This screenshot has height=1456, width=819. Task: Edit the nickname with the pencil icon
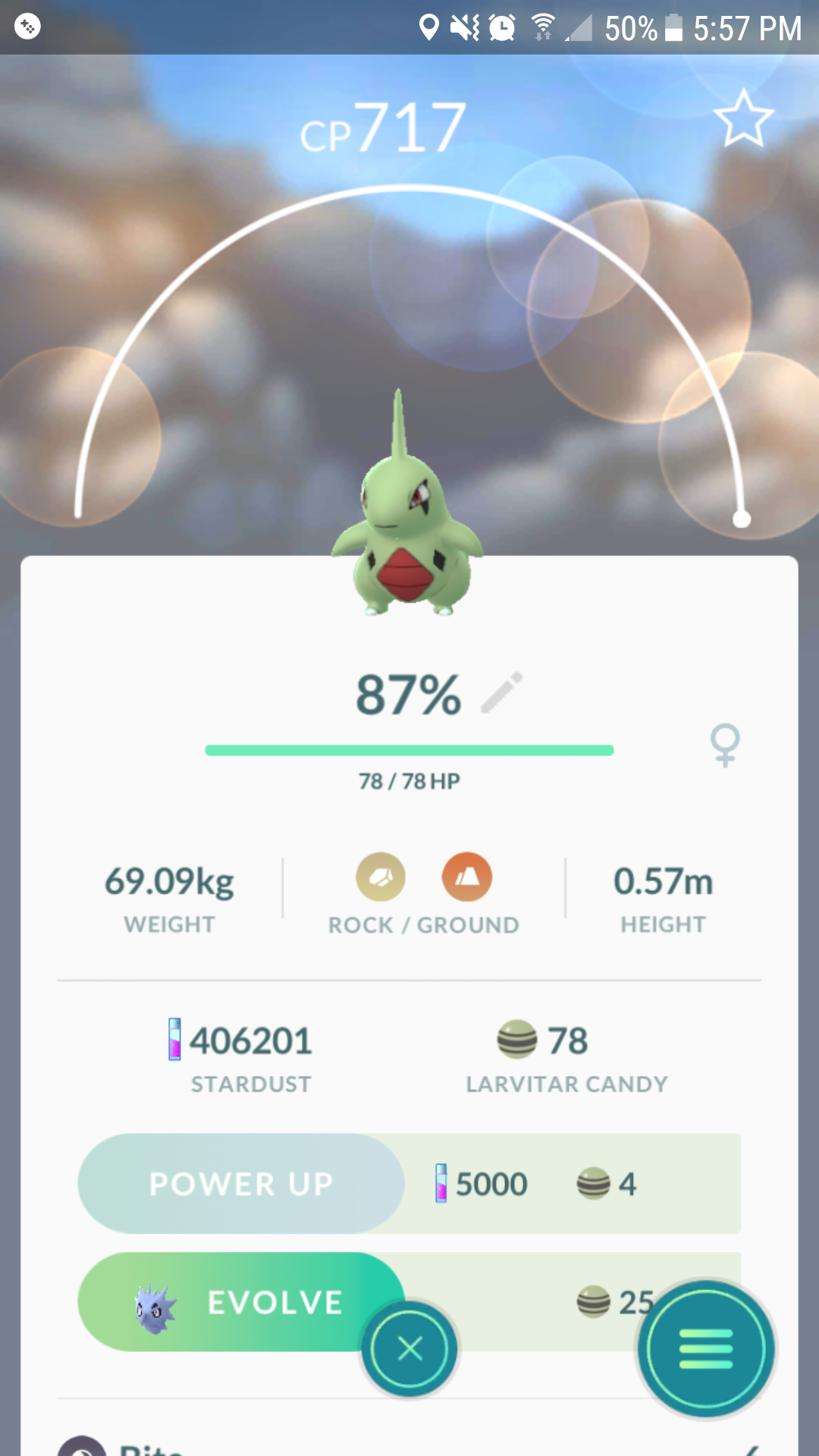click(x=502, y=692)
